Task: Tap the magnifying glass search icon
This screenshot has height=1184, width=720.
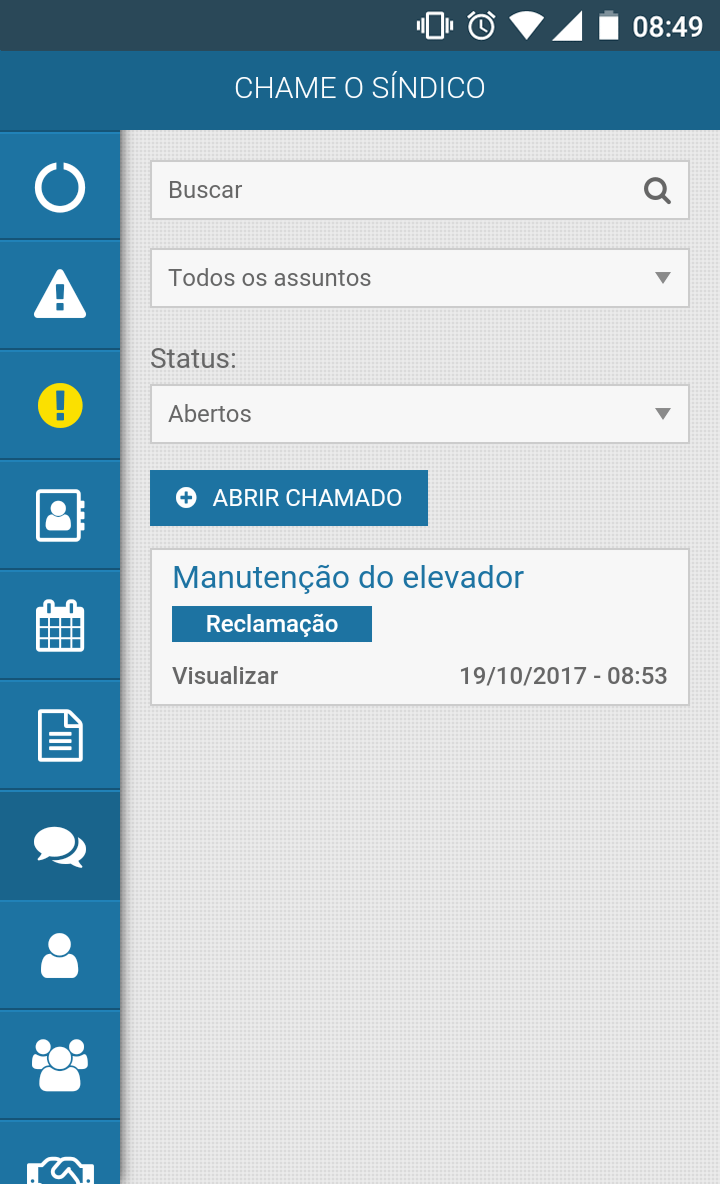Action: click(x=657, y=190)
